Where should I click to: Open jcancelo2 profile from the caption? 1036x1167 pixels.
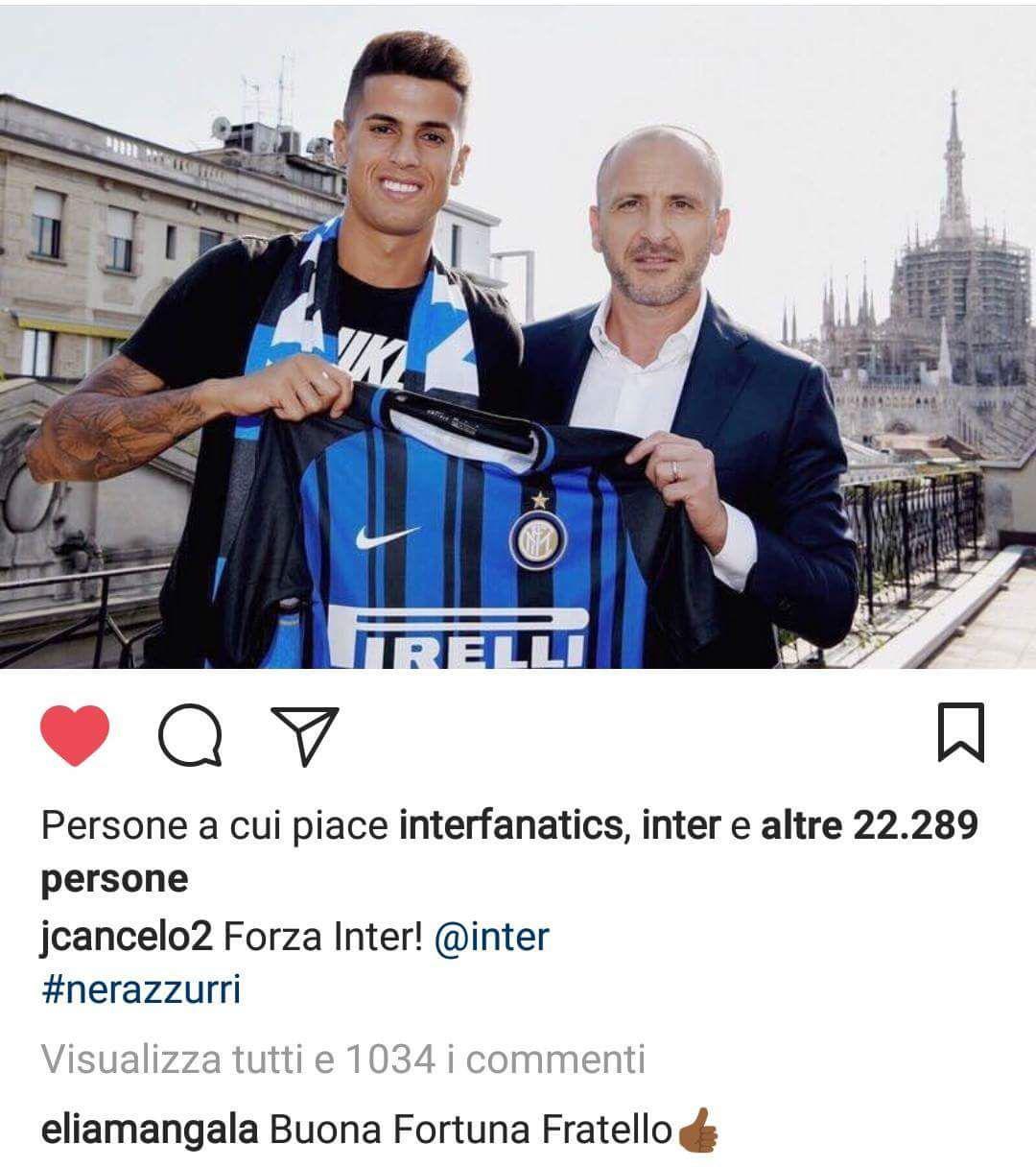coord(126,936)
